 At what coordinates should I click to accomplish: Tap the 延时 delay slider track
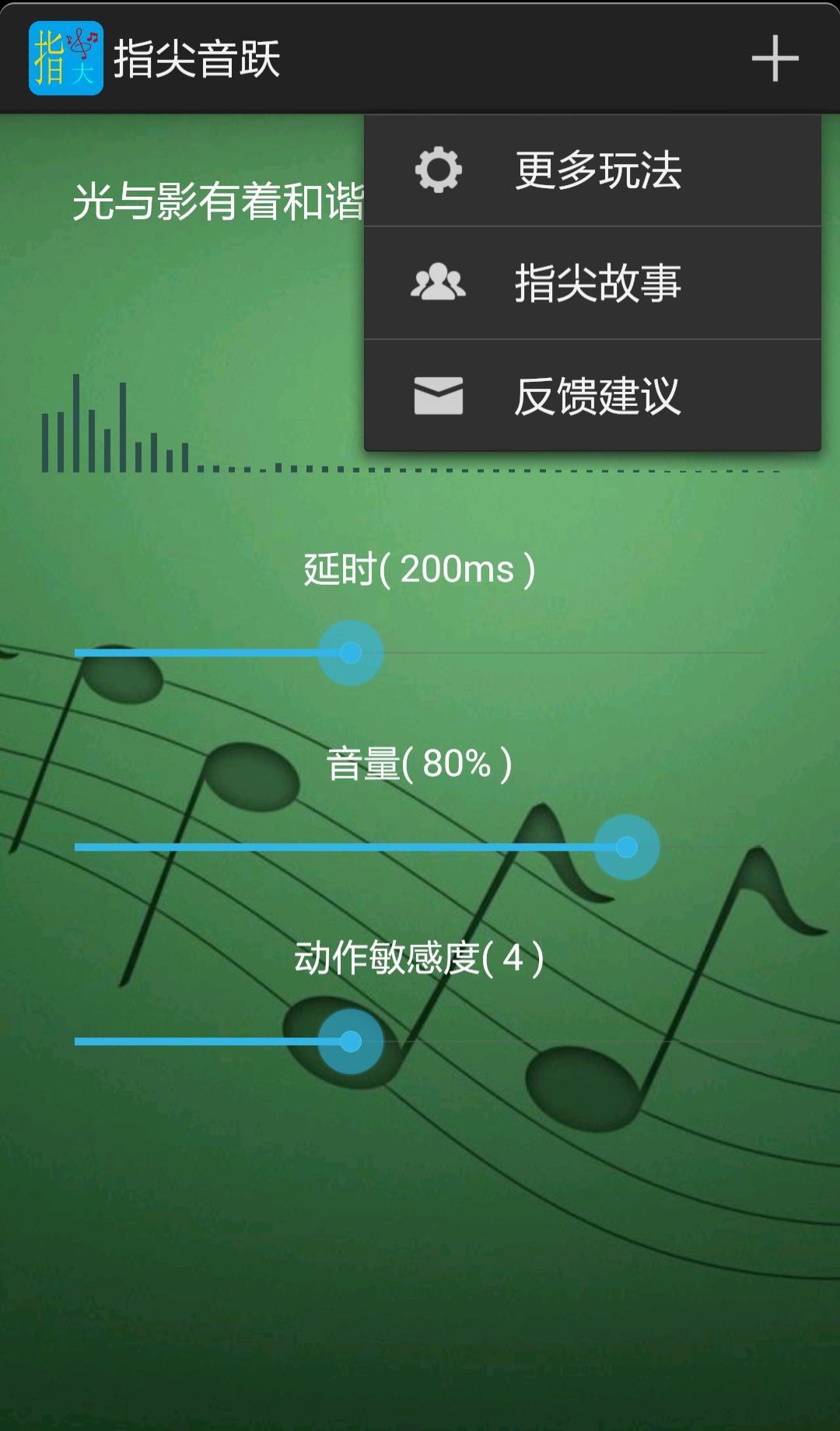[420, 653]
